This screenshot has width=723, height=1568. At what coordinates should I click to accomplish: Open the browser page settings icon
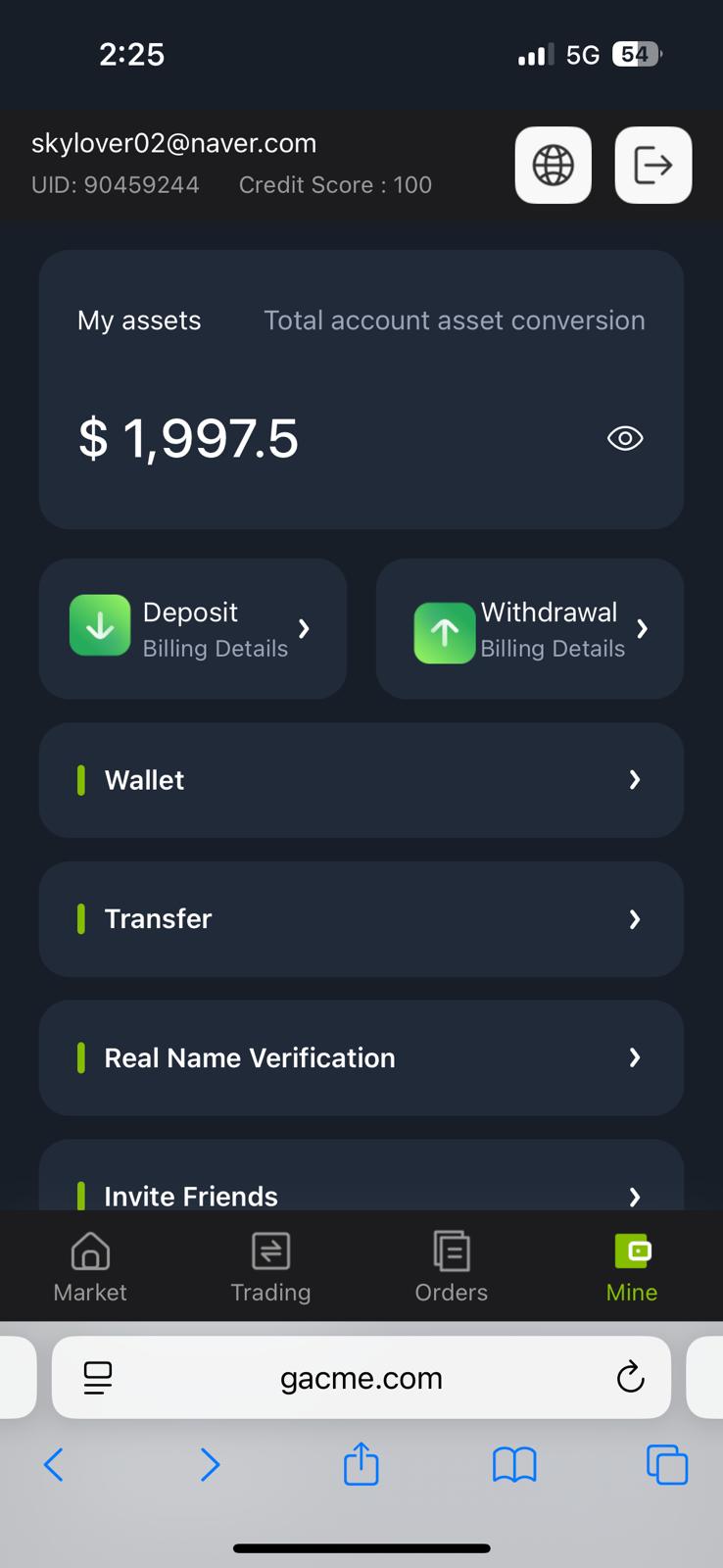point(98,1378)
